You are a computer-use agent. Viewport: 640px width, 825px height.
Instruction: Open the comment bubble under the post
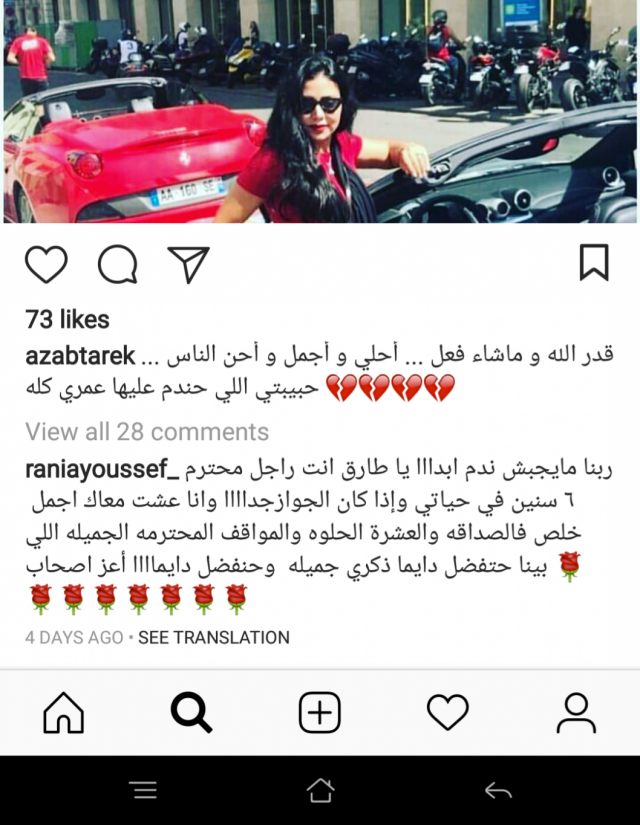(x=118, y=264)
